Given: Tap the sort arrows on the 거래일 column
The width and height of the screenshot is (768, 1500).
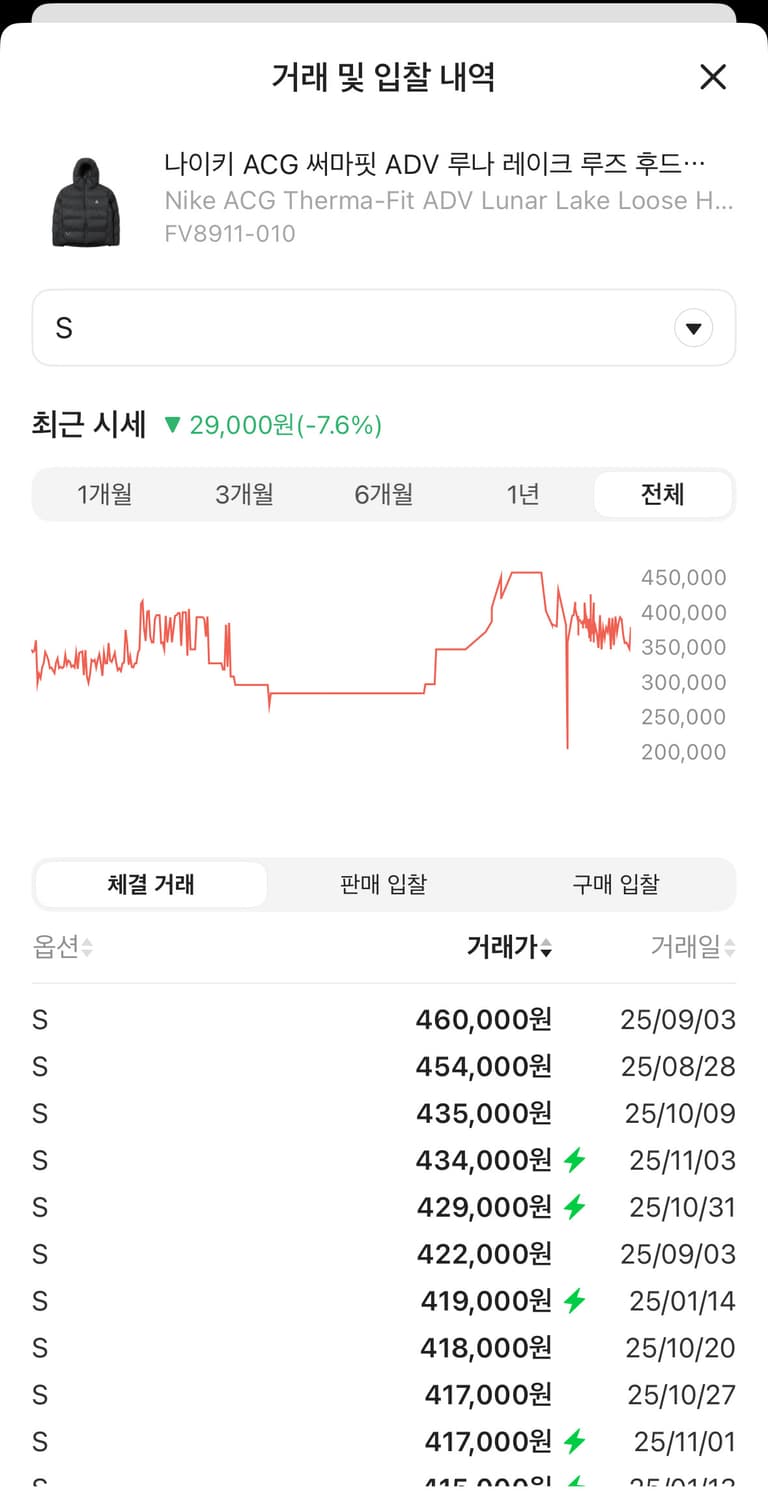Looking at the screenshot, I should pyautogui.click(x=731, y=947).
